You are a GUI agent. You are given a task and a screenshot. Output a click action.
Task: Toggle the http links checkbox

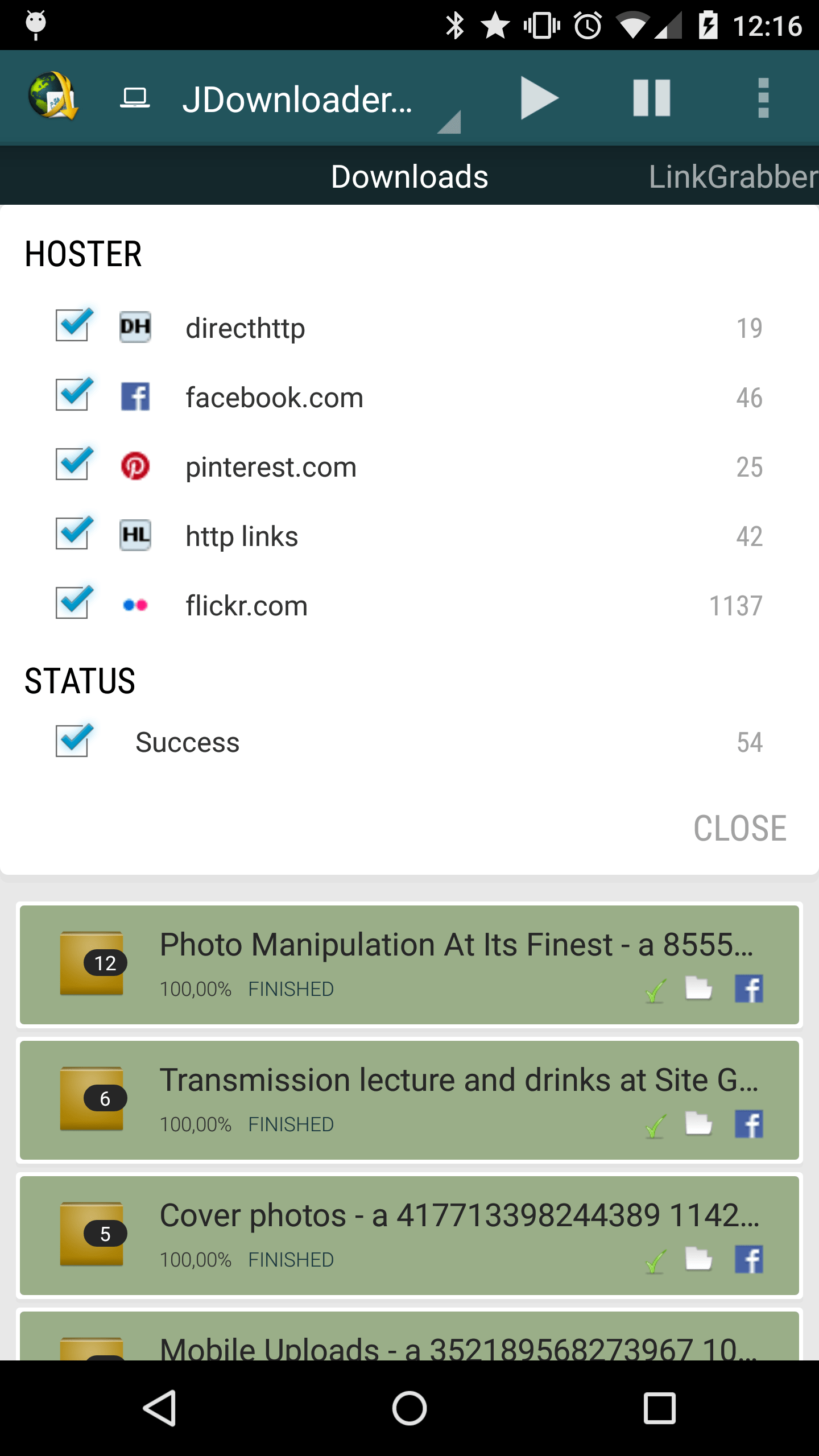[x=74, y=533]
